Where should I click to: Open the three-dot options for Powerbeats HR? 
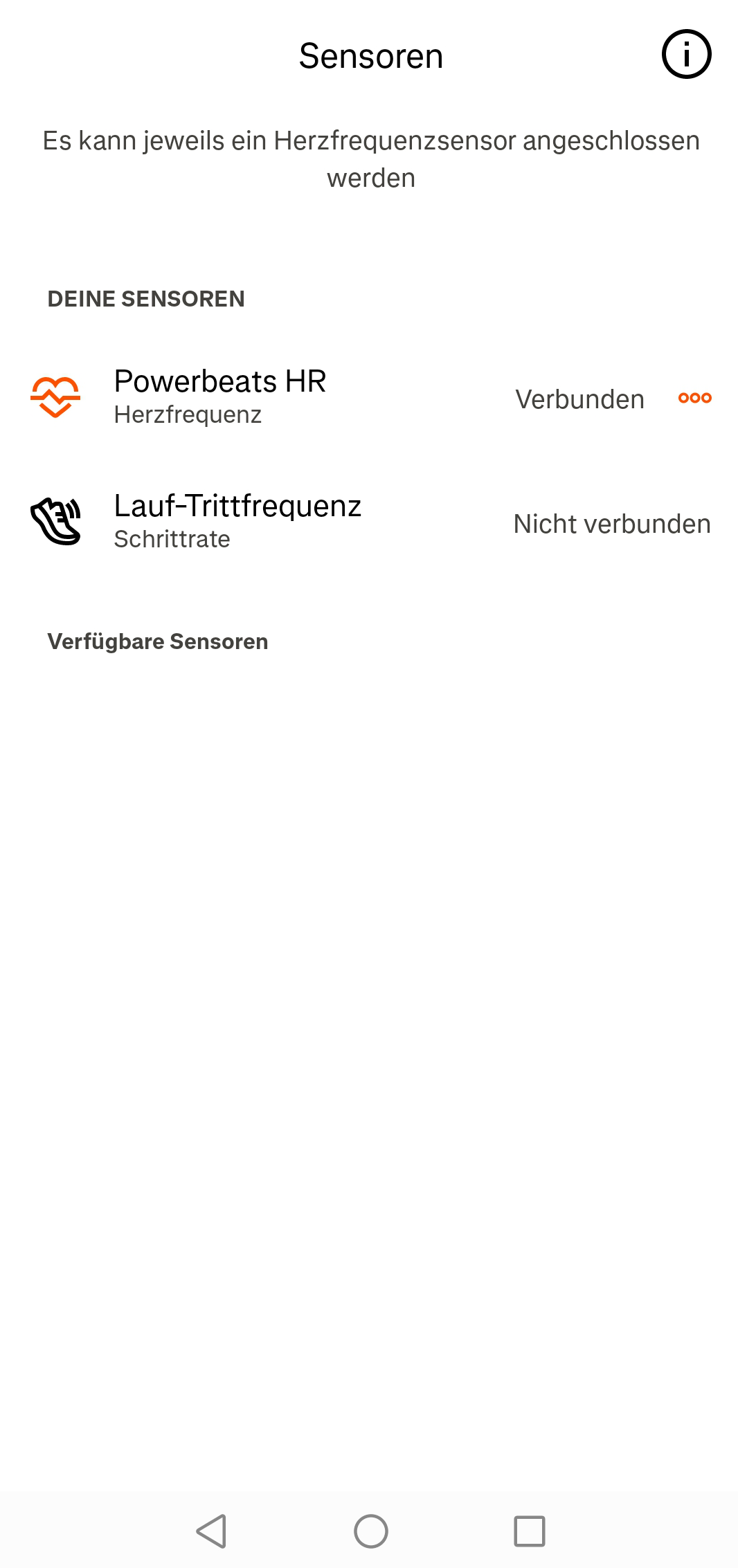(694, 398)
